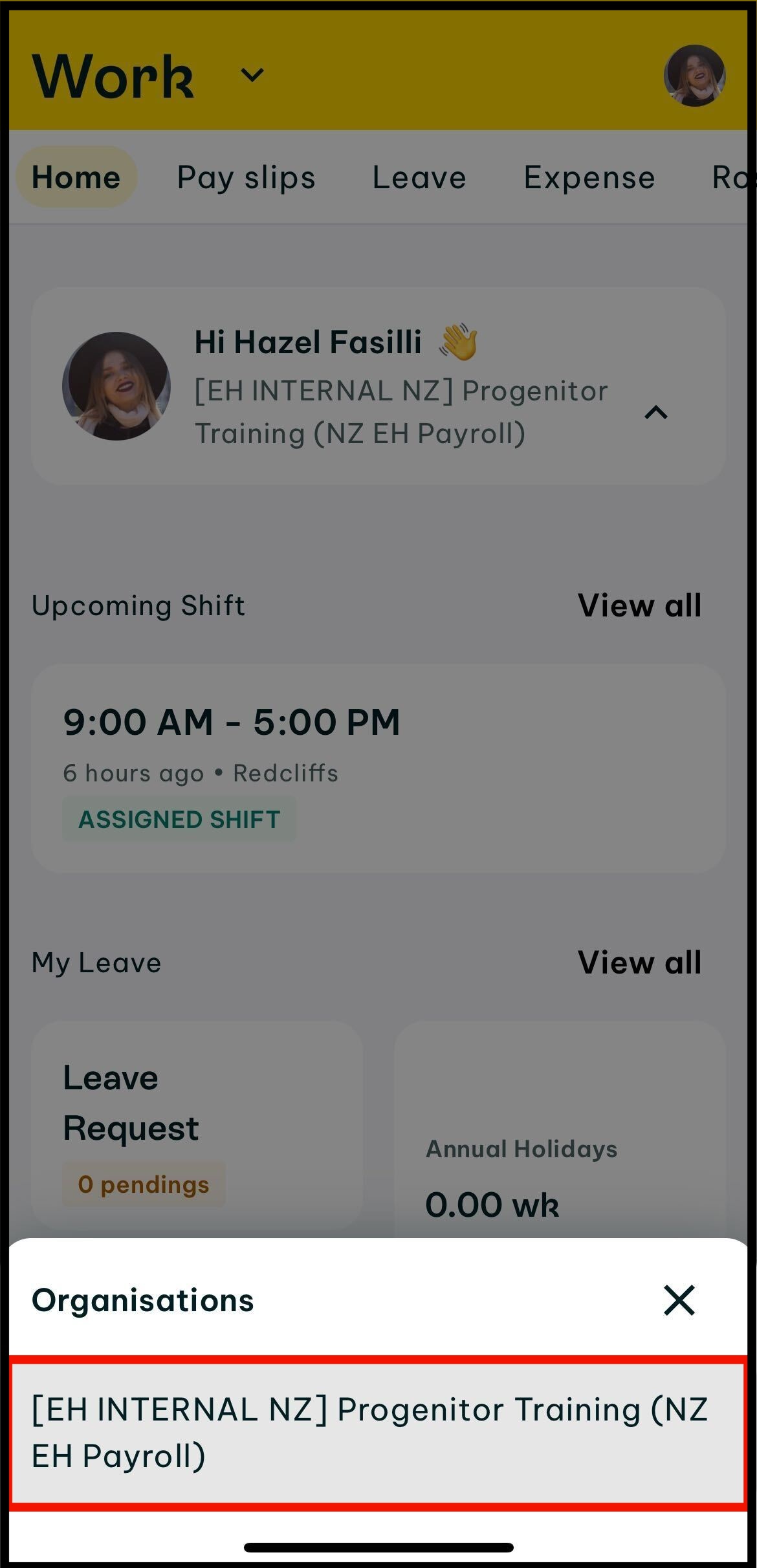Screen dimensions: 757x1568
Task: View all My Leave entries
Action: click(x=639, y=963)
